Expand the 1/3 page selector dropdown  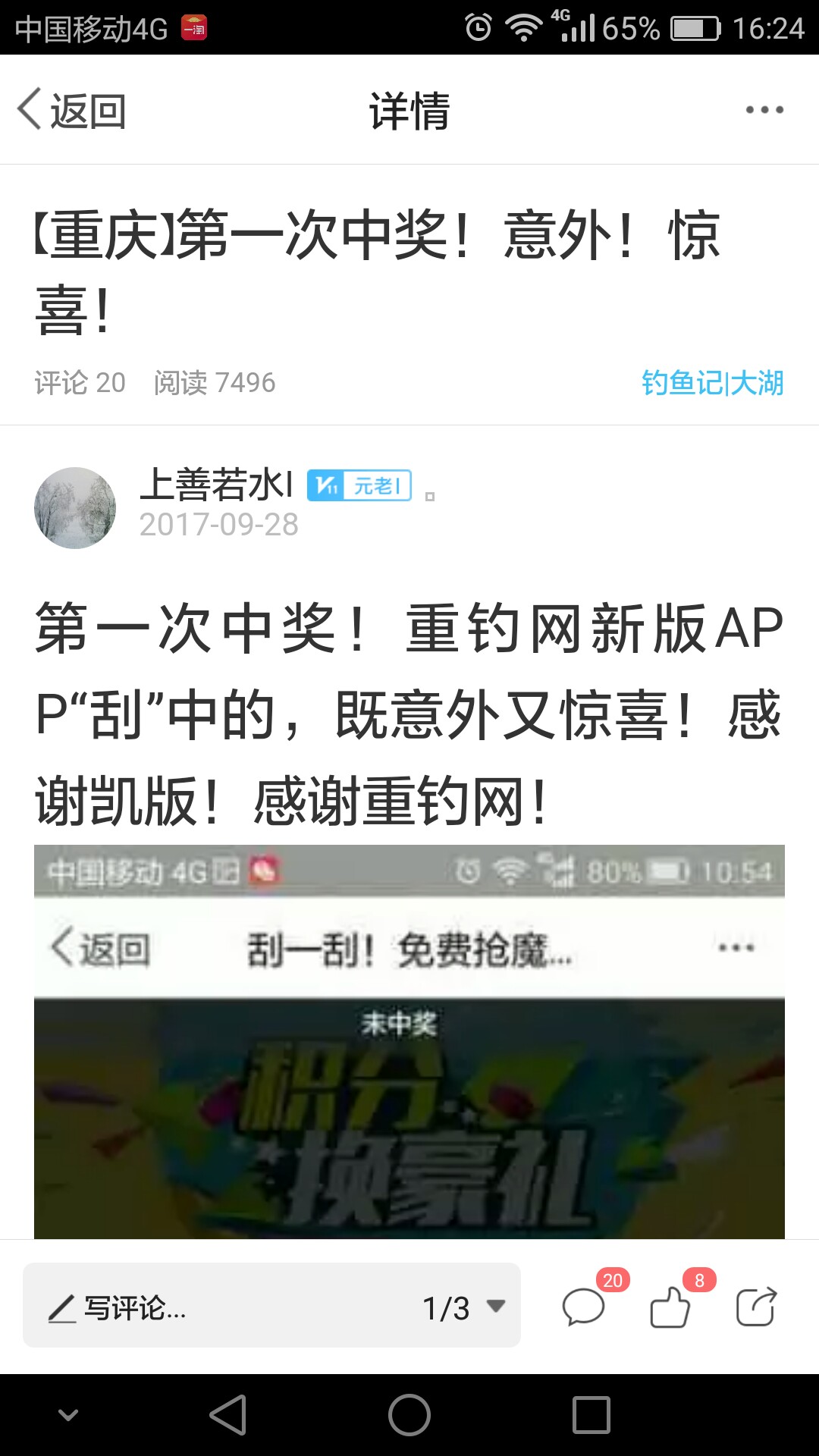[x=463, y=1307]
